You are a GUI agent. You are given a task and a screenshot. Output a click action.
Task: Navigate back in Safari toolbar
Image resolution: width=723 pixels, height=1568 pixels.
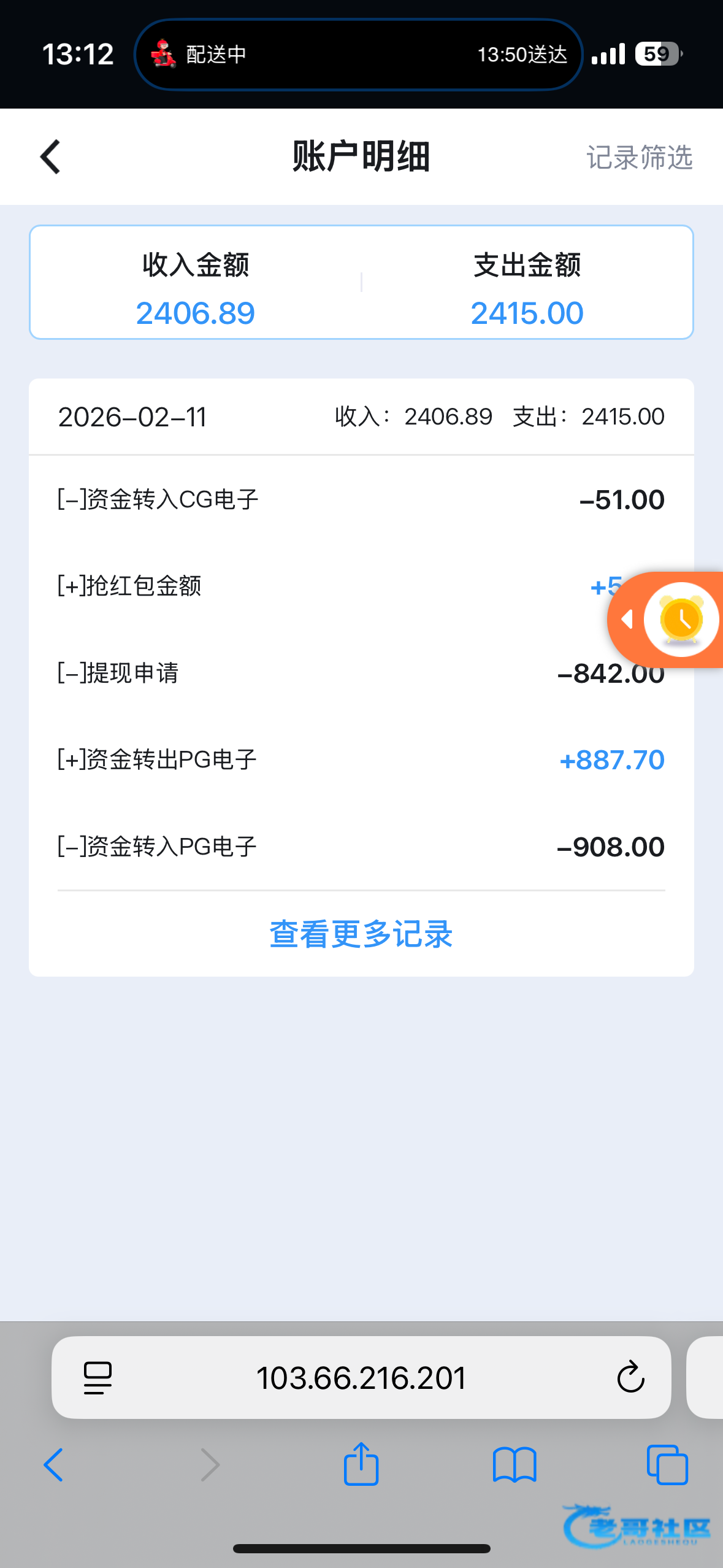[53, 1465]
